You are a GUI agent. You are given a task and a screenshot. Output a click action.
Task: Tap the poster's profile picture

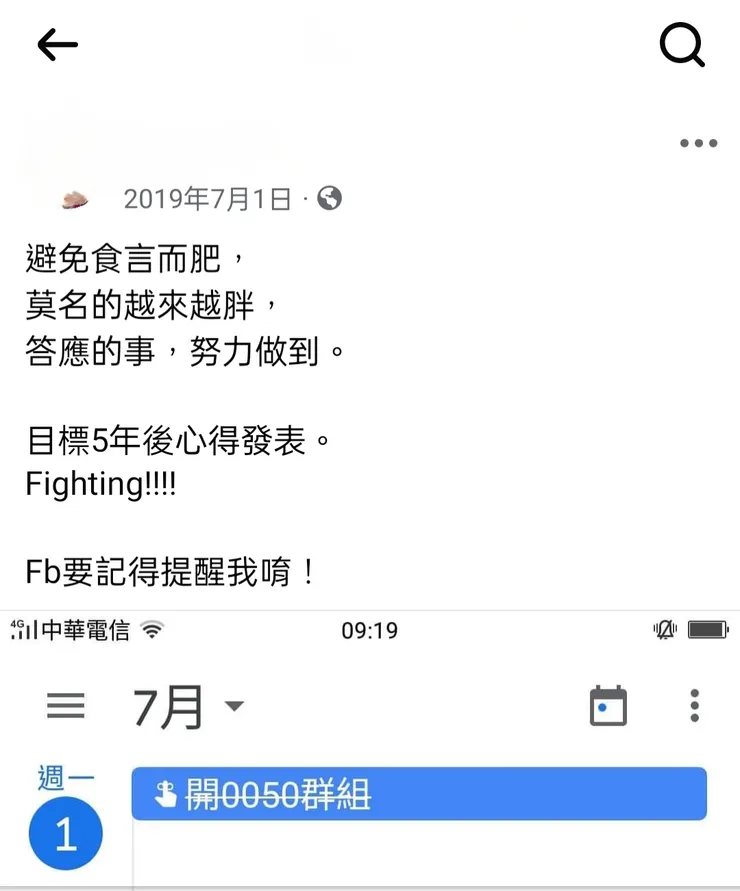pos(74,198)
